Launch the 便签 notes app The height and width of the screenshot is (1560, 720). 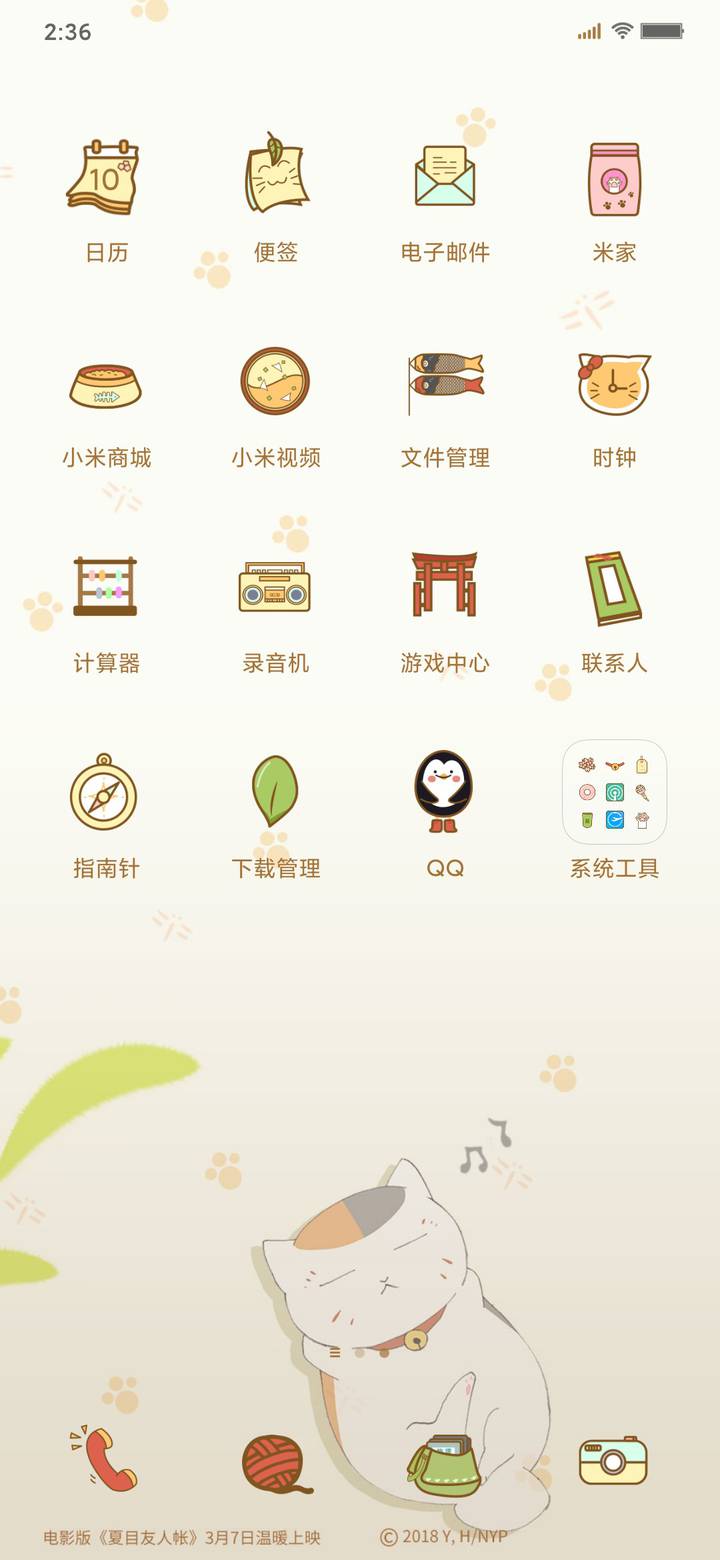pyautogui.click(x=275, y=178)
